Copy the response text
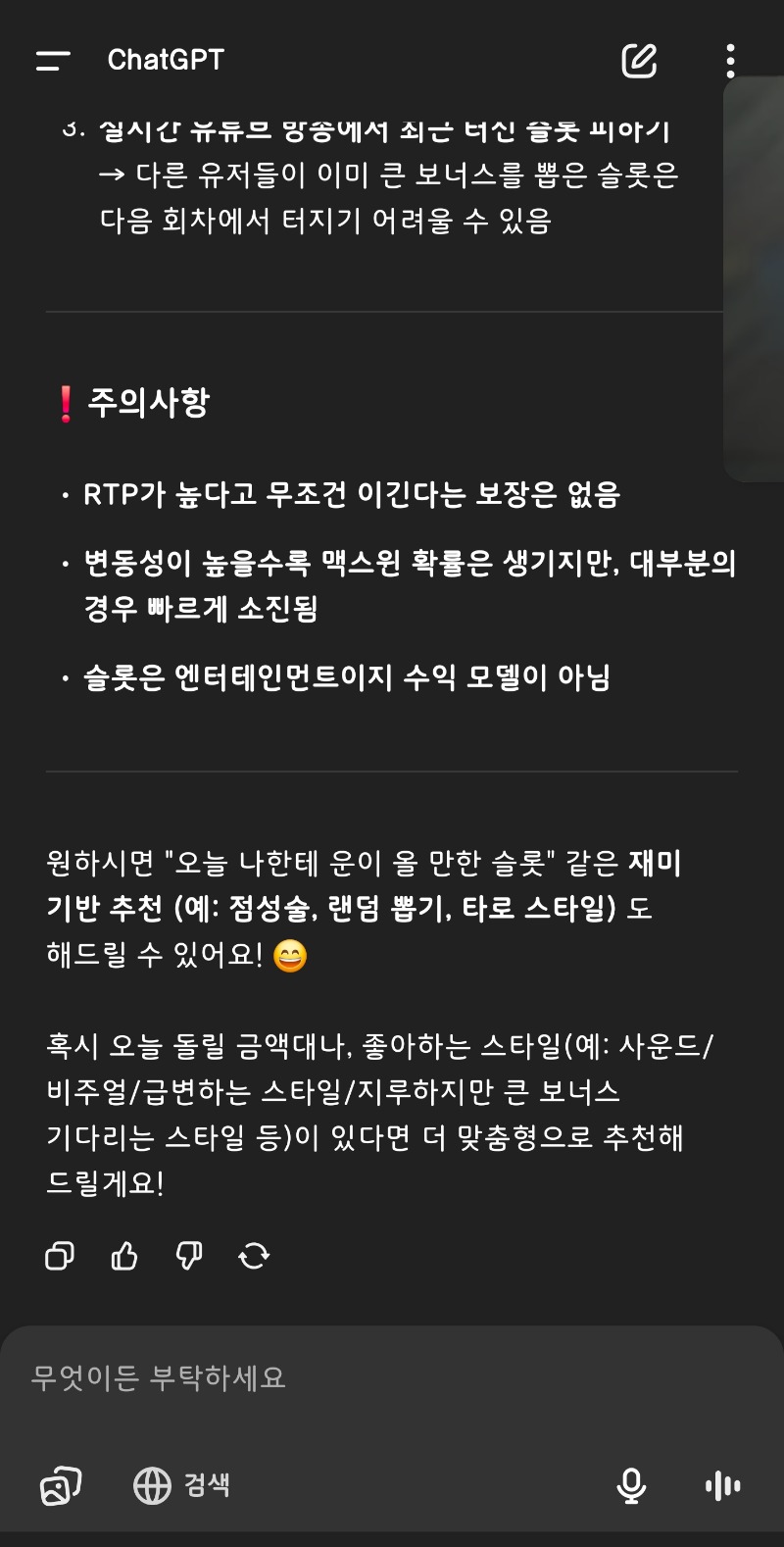Image resolution: width=784 pixels, height=1547 pixels. click(x=60, y=1256)
